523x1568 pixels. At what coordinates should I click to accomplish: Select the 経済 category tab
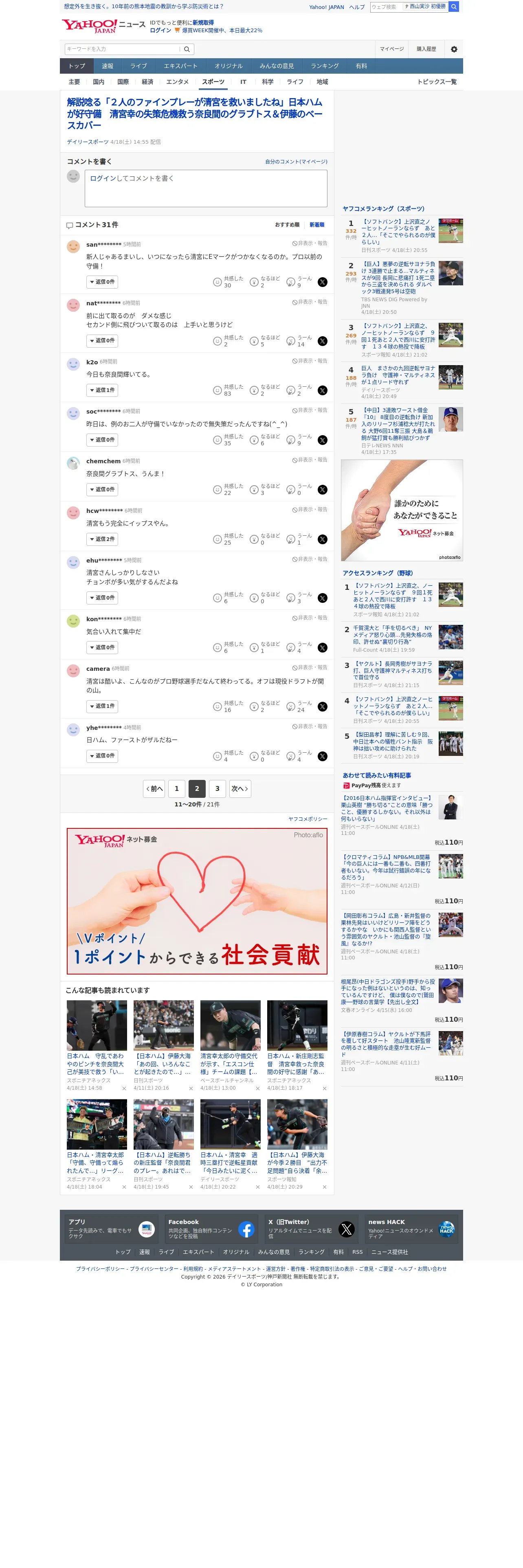(147, 82)
